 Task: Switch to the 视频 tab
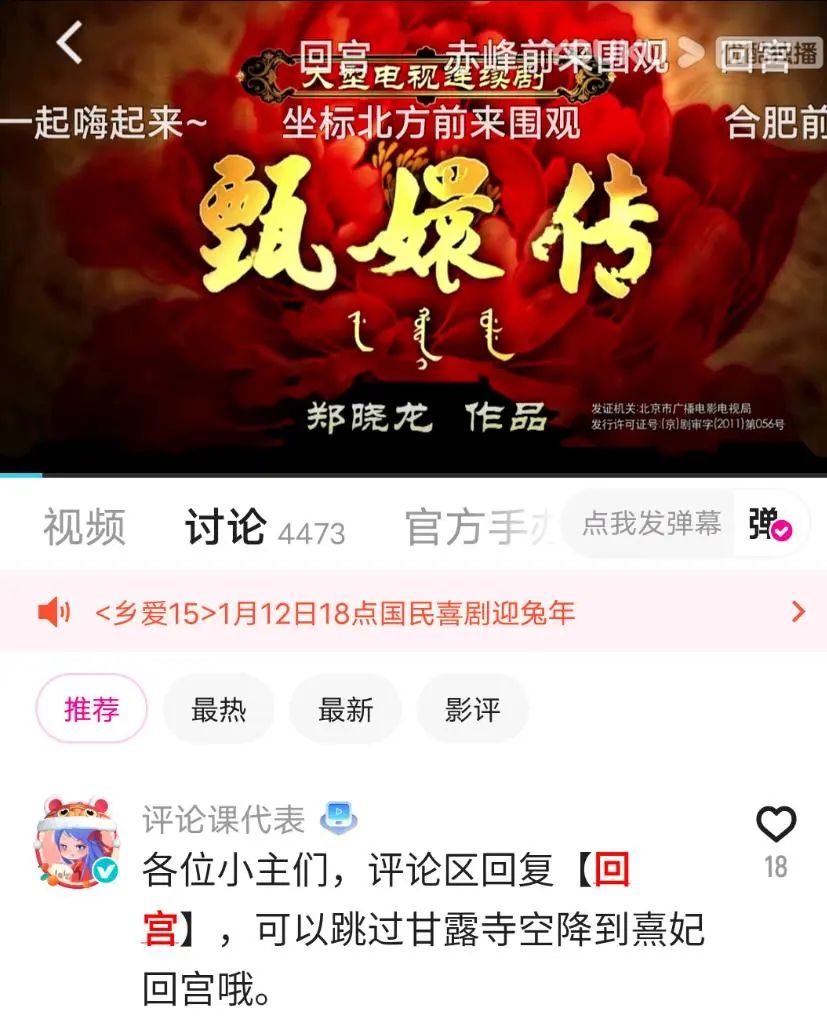tap(84, 527)
